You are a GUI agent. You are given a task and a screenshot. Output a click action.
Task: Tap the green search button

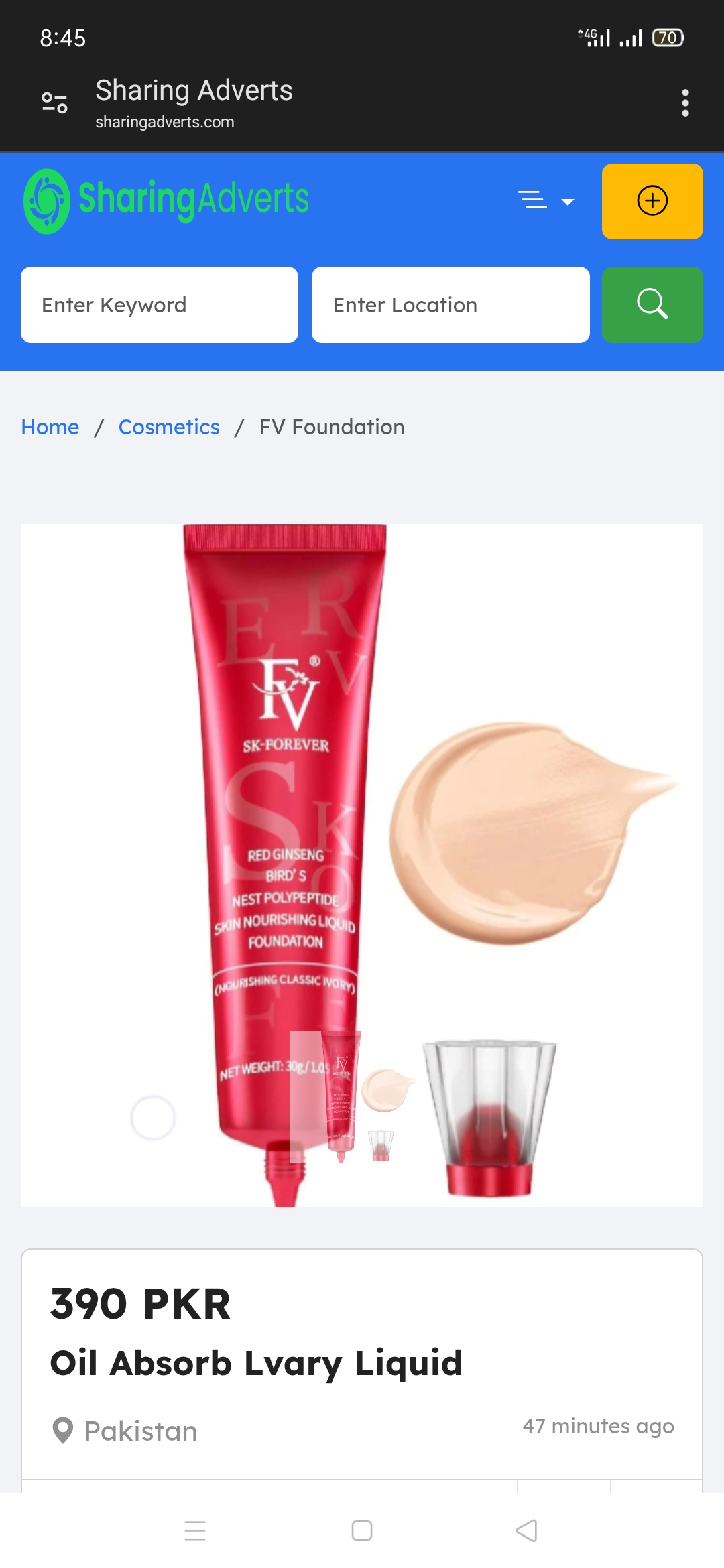pyautogui.click(x=652, y=305)
